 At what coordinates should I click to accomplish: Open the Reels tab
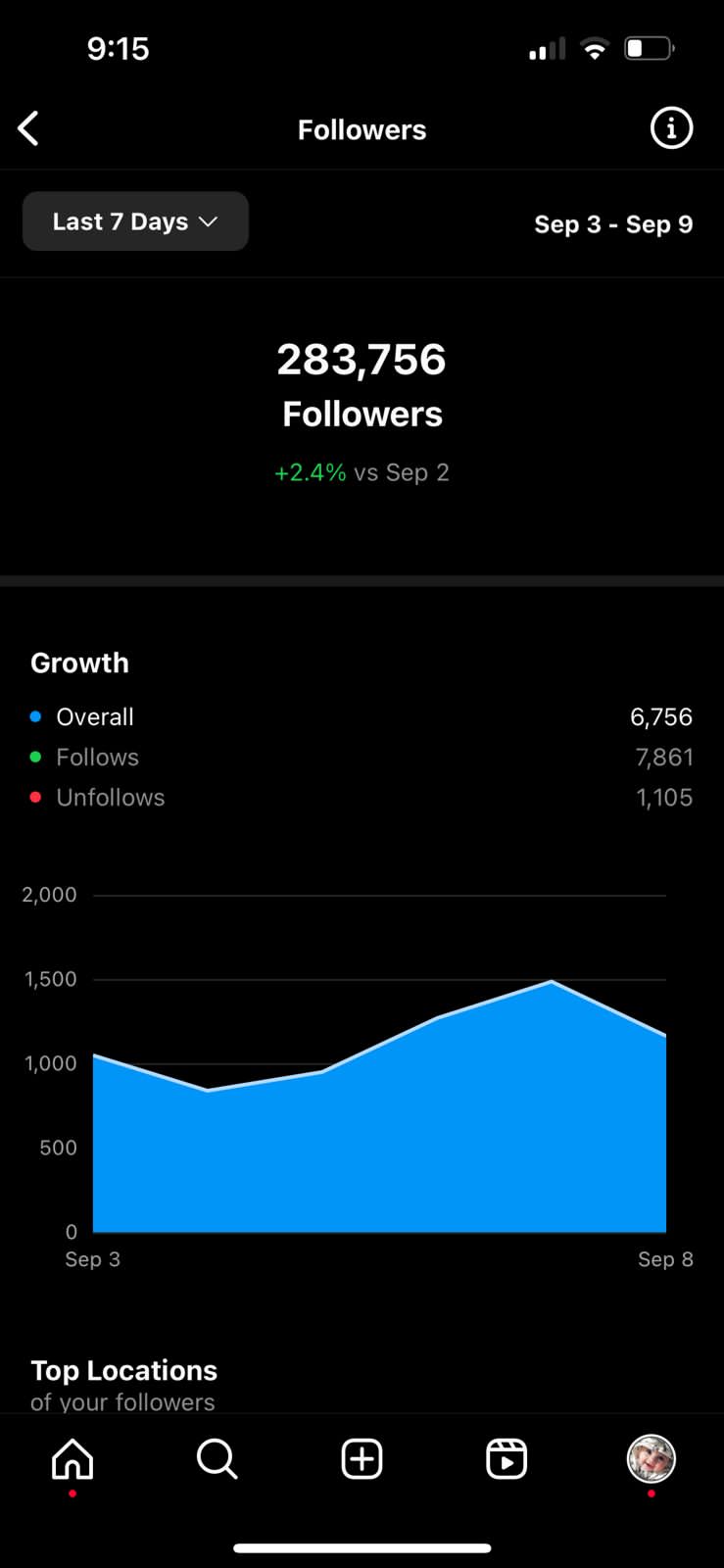[x=507, y=1459]
